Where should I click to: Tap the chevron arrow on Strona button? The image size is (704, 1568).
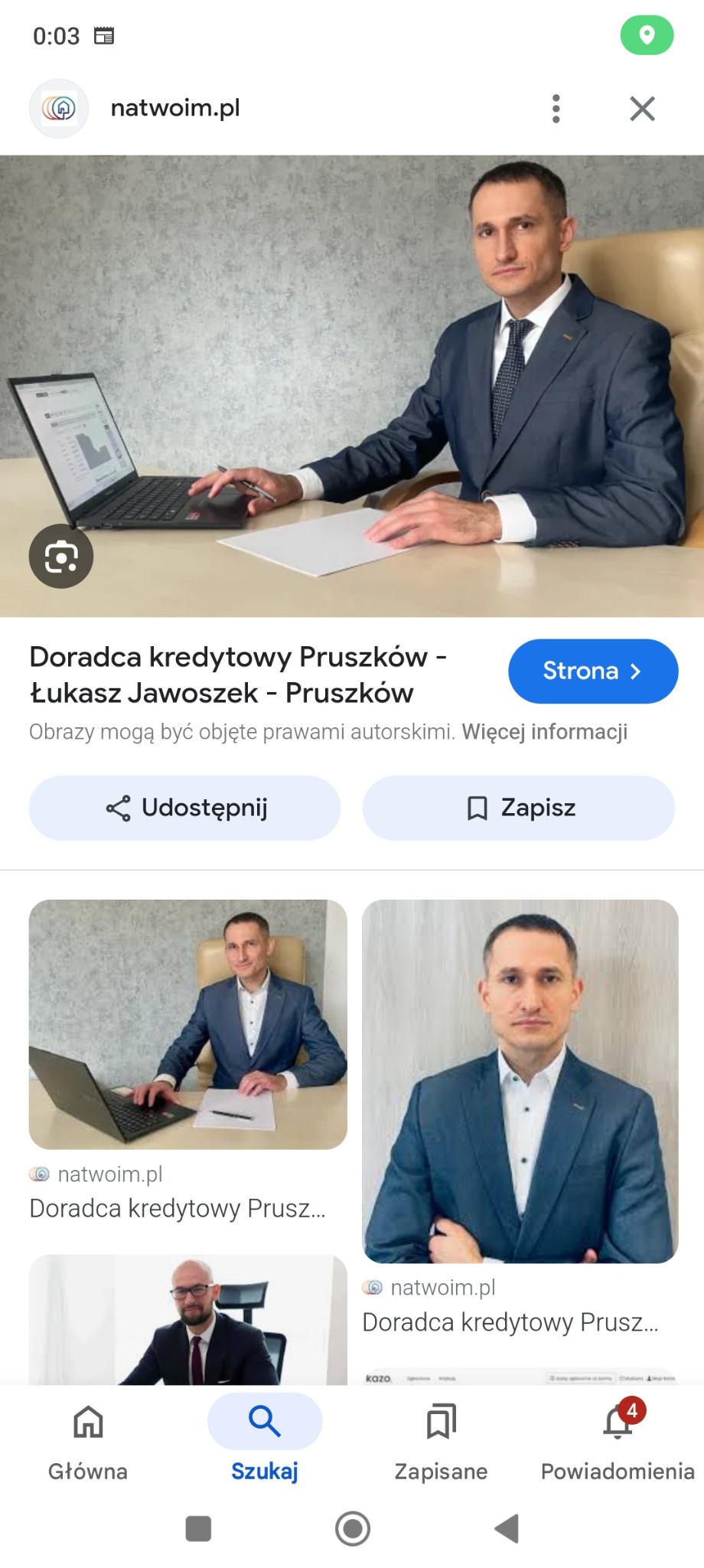pyautogui.click(x=636, y=671)
